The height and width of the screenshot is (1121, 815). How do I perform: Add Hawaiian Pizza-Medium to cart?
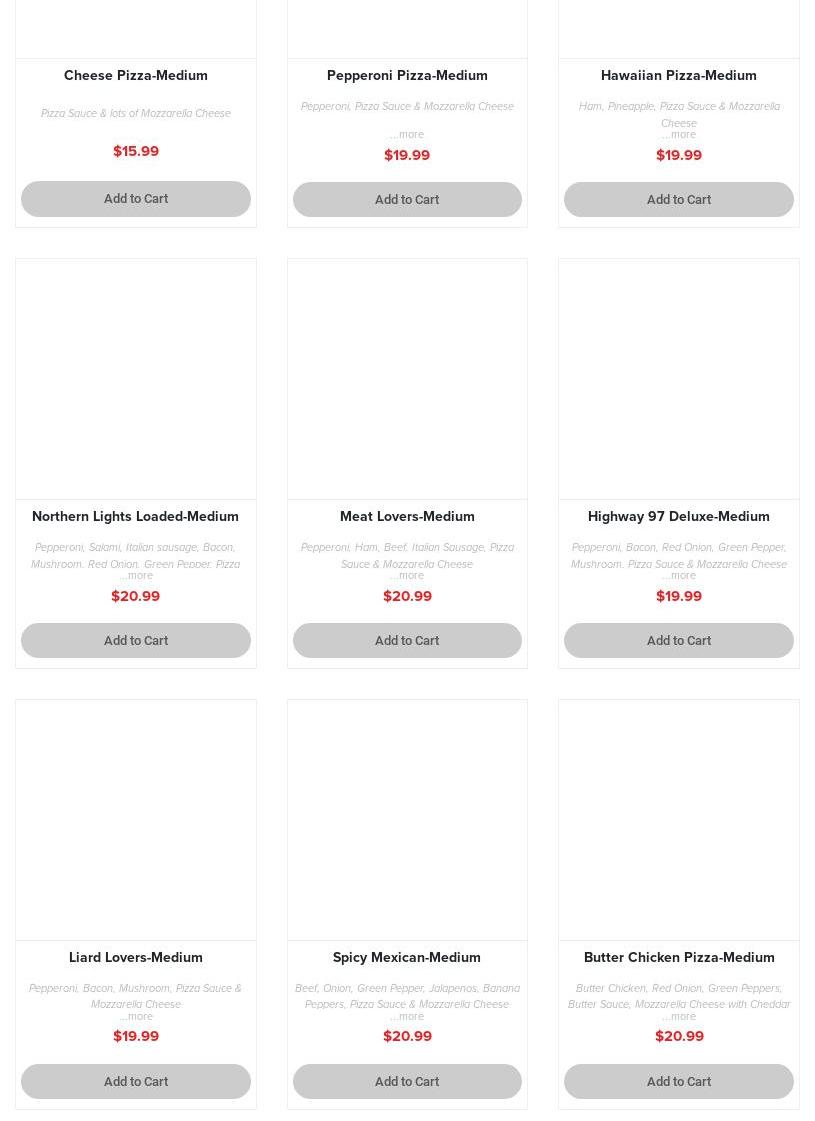678,200
